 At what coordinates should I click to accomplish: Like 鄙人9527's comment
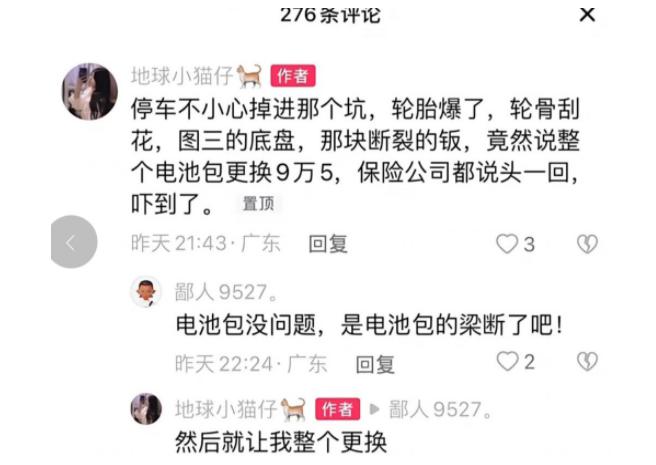(508, 361)
